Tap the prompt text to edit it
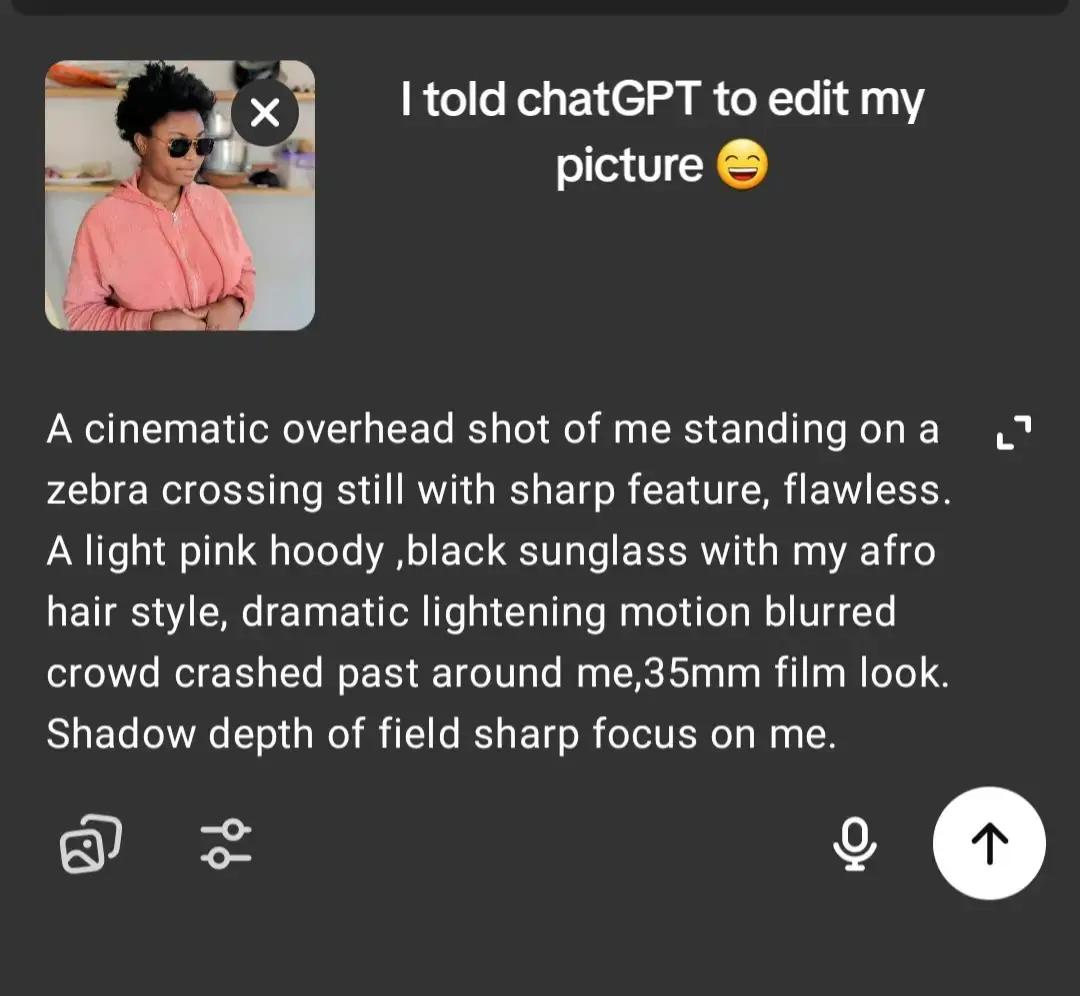Image resolution: width=1080 pixels, height=996 pixels. pos(495,581)
